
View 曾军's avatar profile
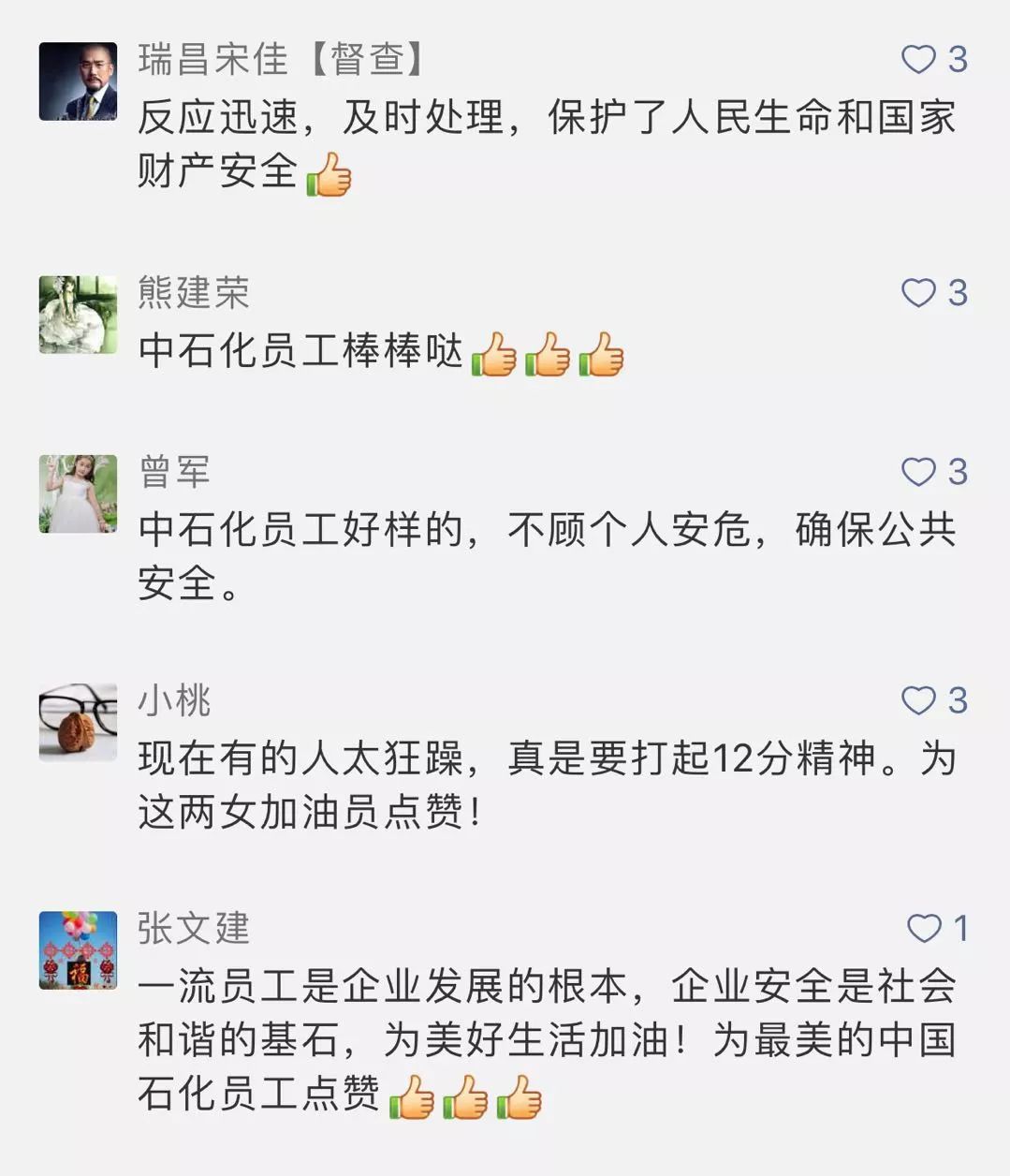(x=78, y=493)
